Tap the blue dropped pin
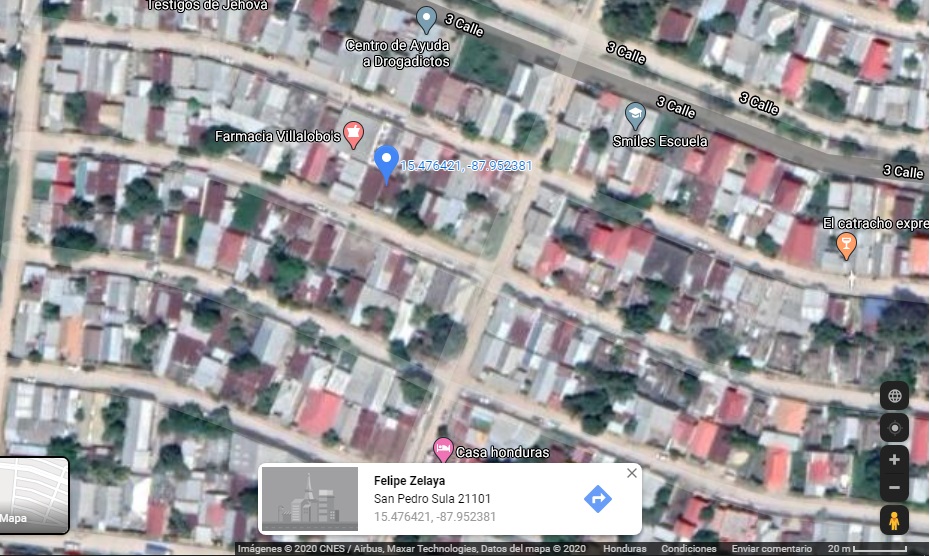The image size is (930, 556). (x=387, y=162)
